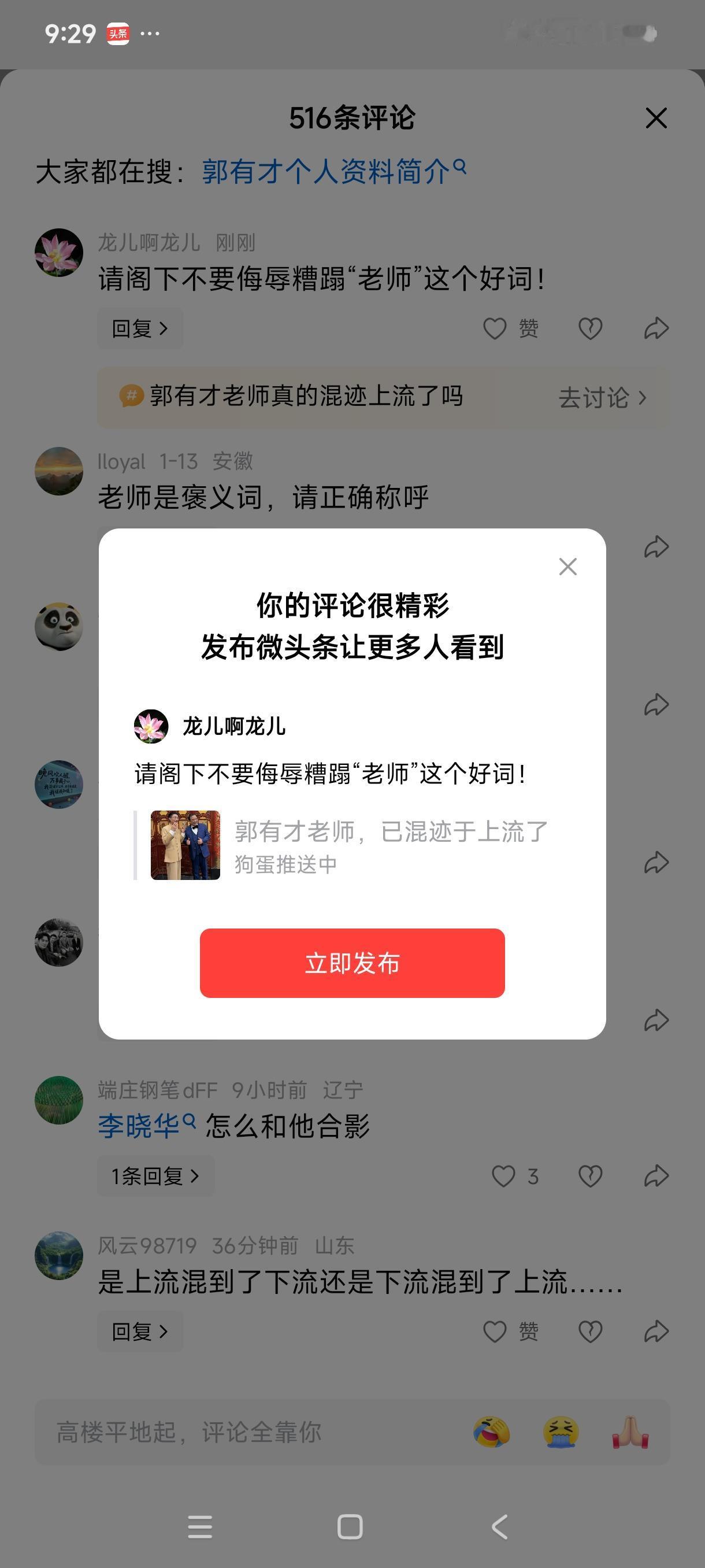Tap 龙儿啊龙儿's lotus avatar in popup
705x1568 pixels.
[151, 726]
